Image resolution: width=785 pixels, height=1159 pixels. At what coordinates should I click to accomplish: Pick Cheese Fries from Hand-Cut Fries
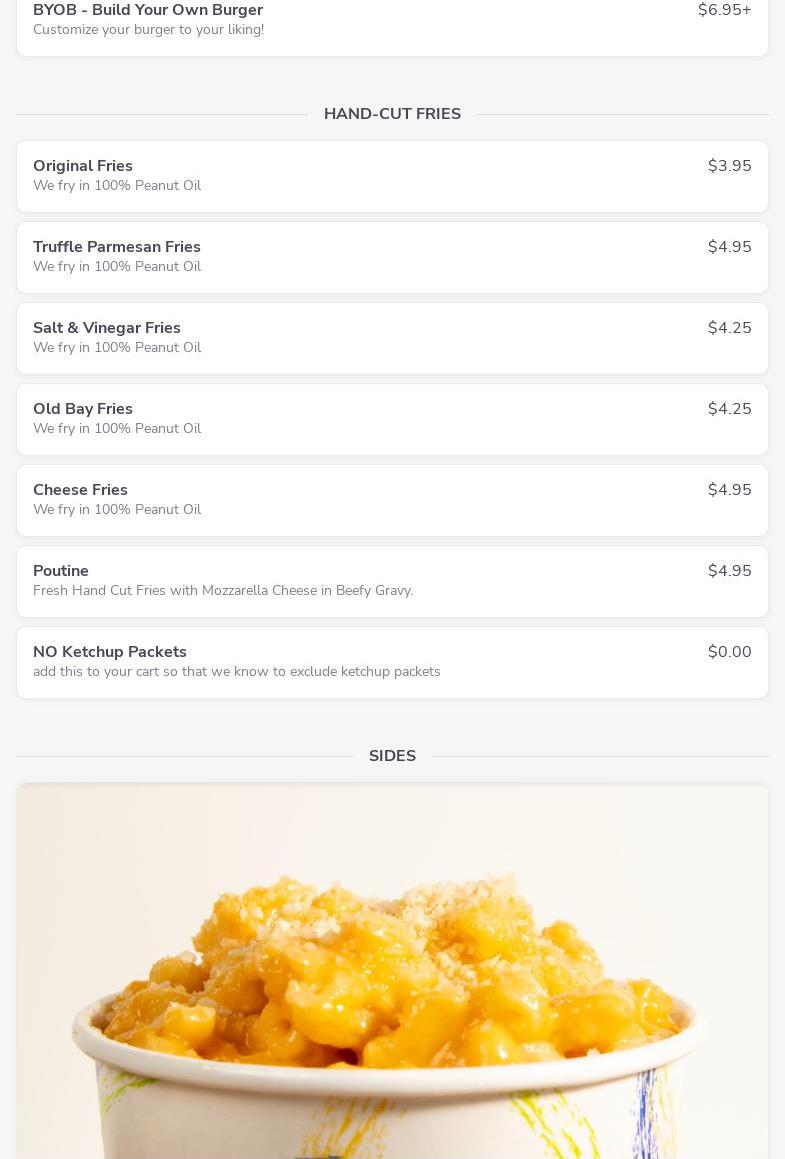(x=392, y=500)
